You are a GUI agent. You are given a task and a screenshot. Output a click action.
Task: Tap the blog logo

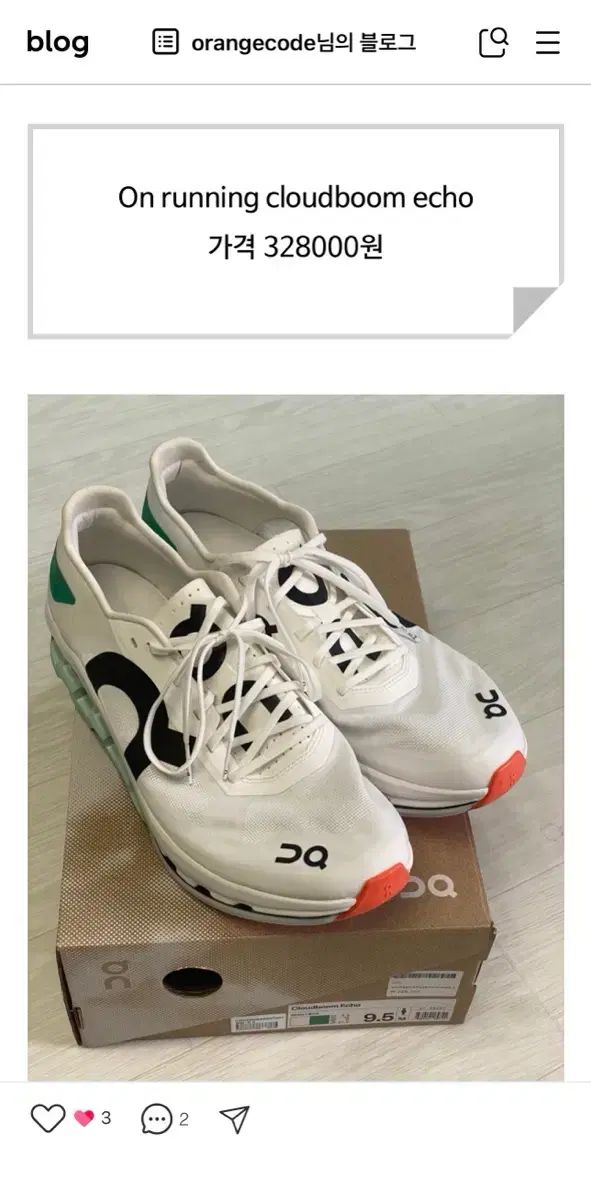[57, 42]
